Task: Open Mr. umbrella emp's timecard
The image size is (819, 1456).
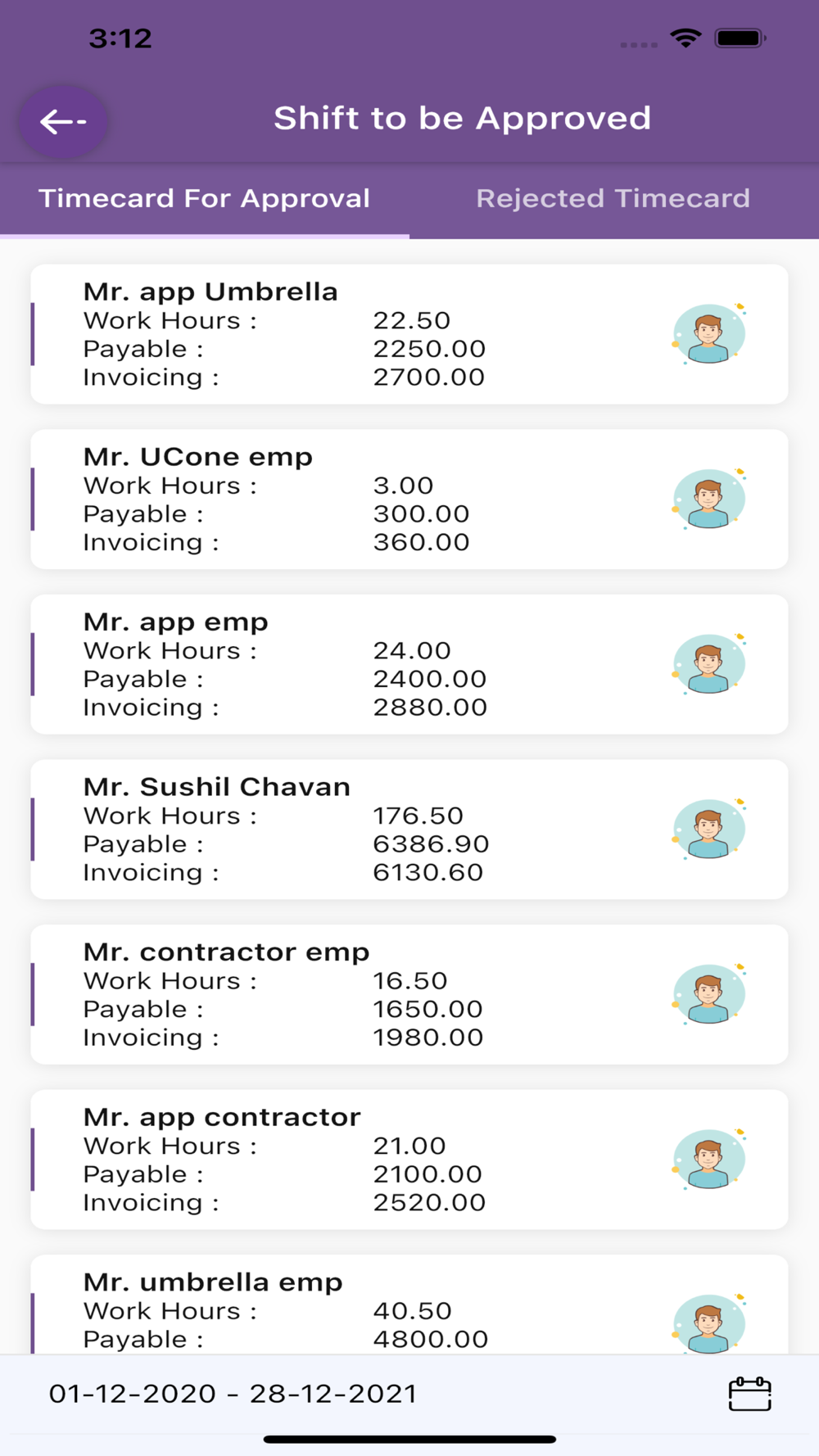Action: coord(409,1305)
